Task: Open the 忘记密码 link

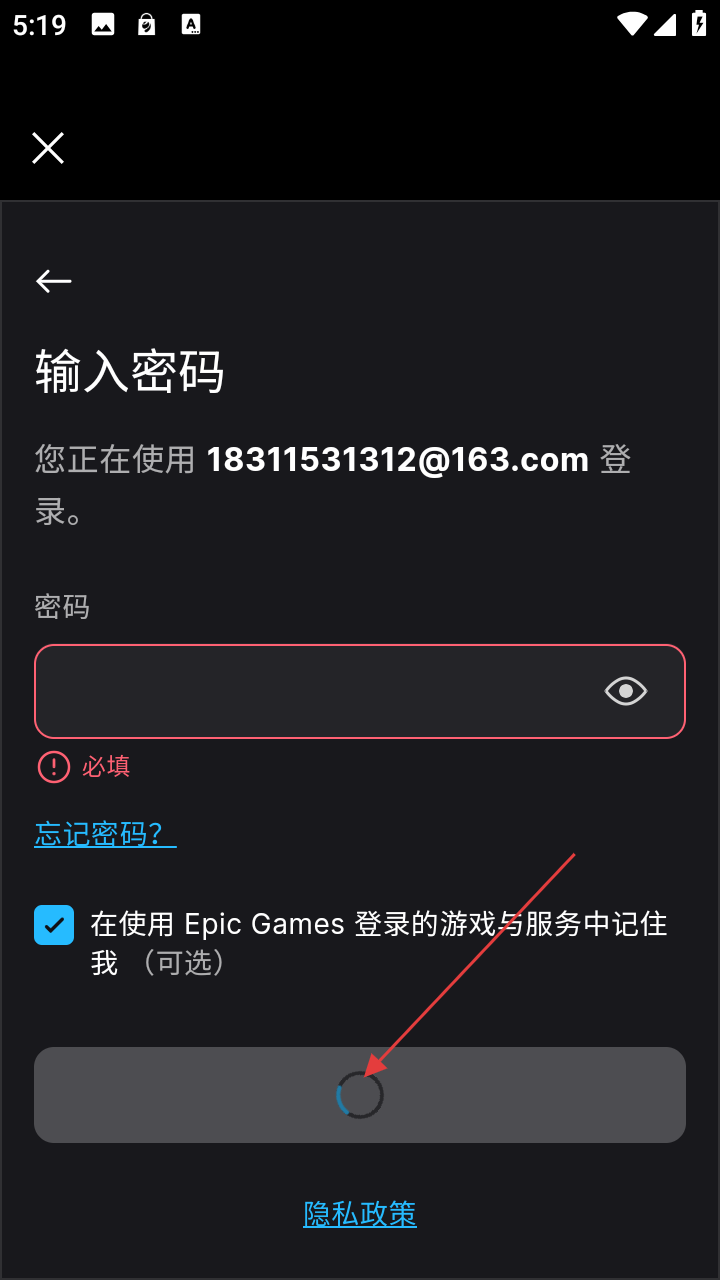Action: pos(105,834)
